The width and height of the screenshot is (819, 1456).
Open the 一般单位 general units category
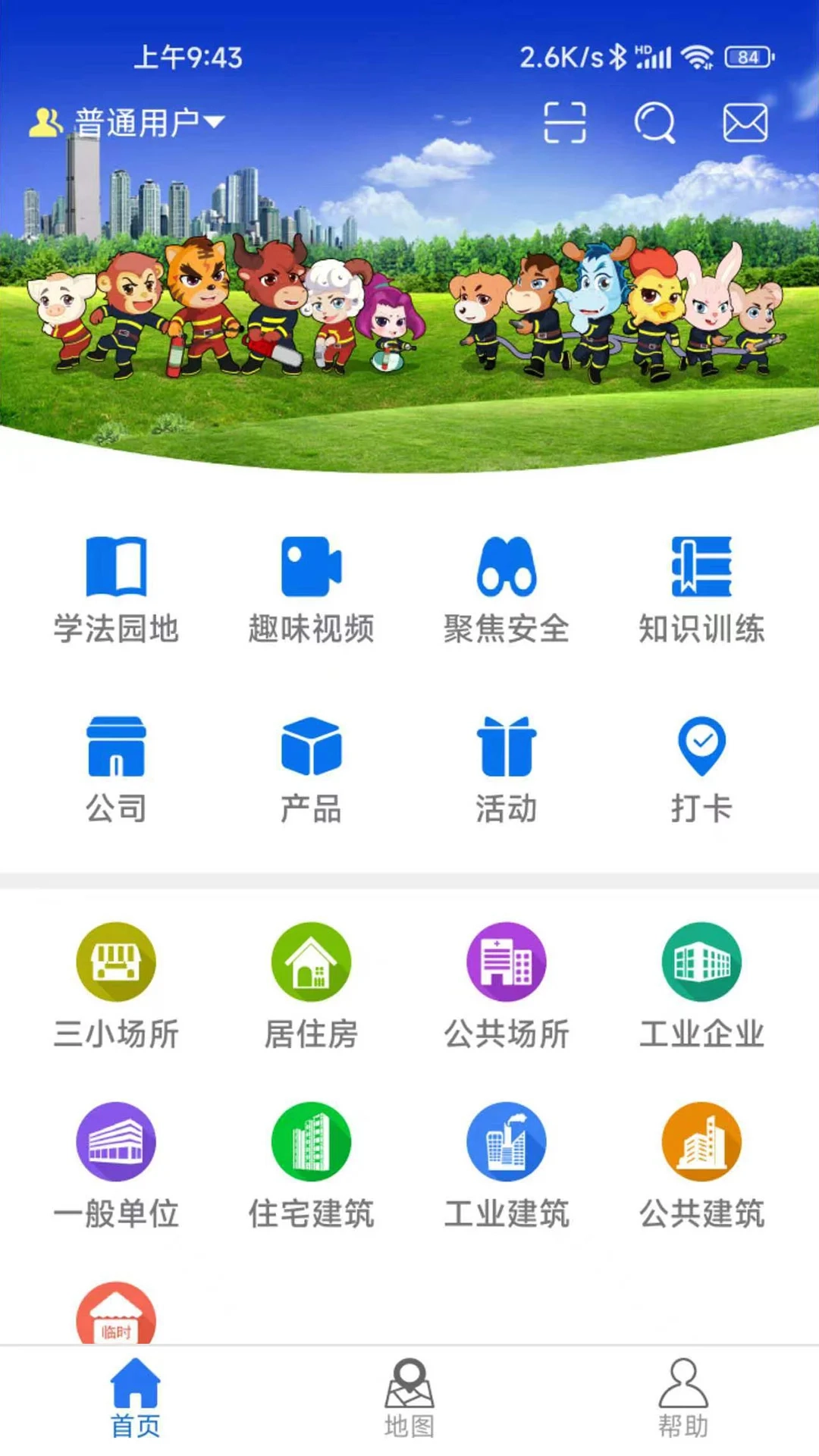coord(115,1168)
